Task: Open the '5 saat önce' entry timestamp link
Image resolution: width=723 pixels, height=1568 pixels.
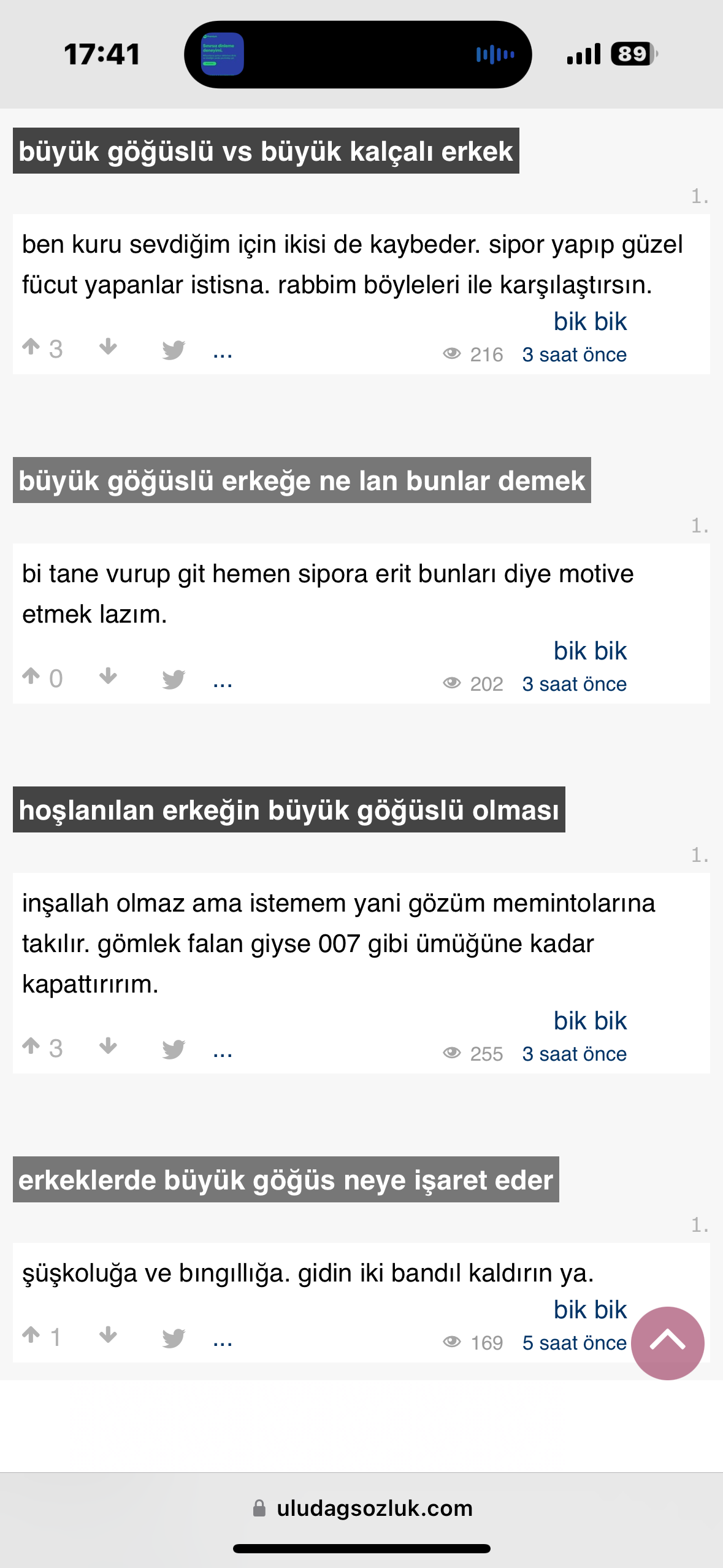Action: 574,1343
